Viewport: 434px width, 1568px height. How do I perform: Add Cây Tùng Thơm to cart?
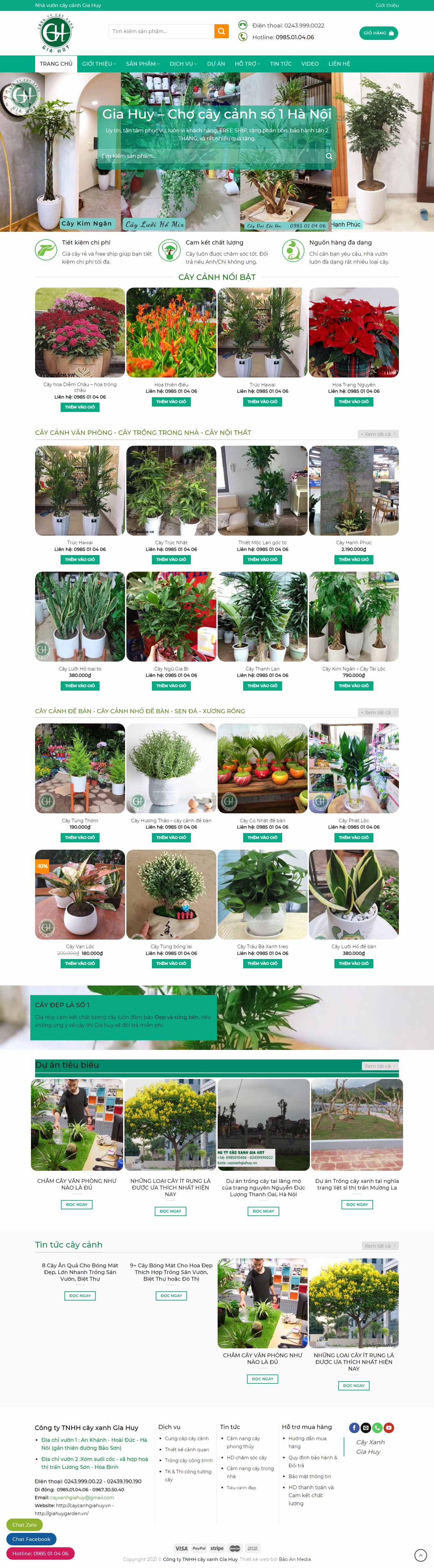(x=80, y=838)
